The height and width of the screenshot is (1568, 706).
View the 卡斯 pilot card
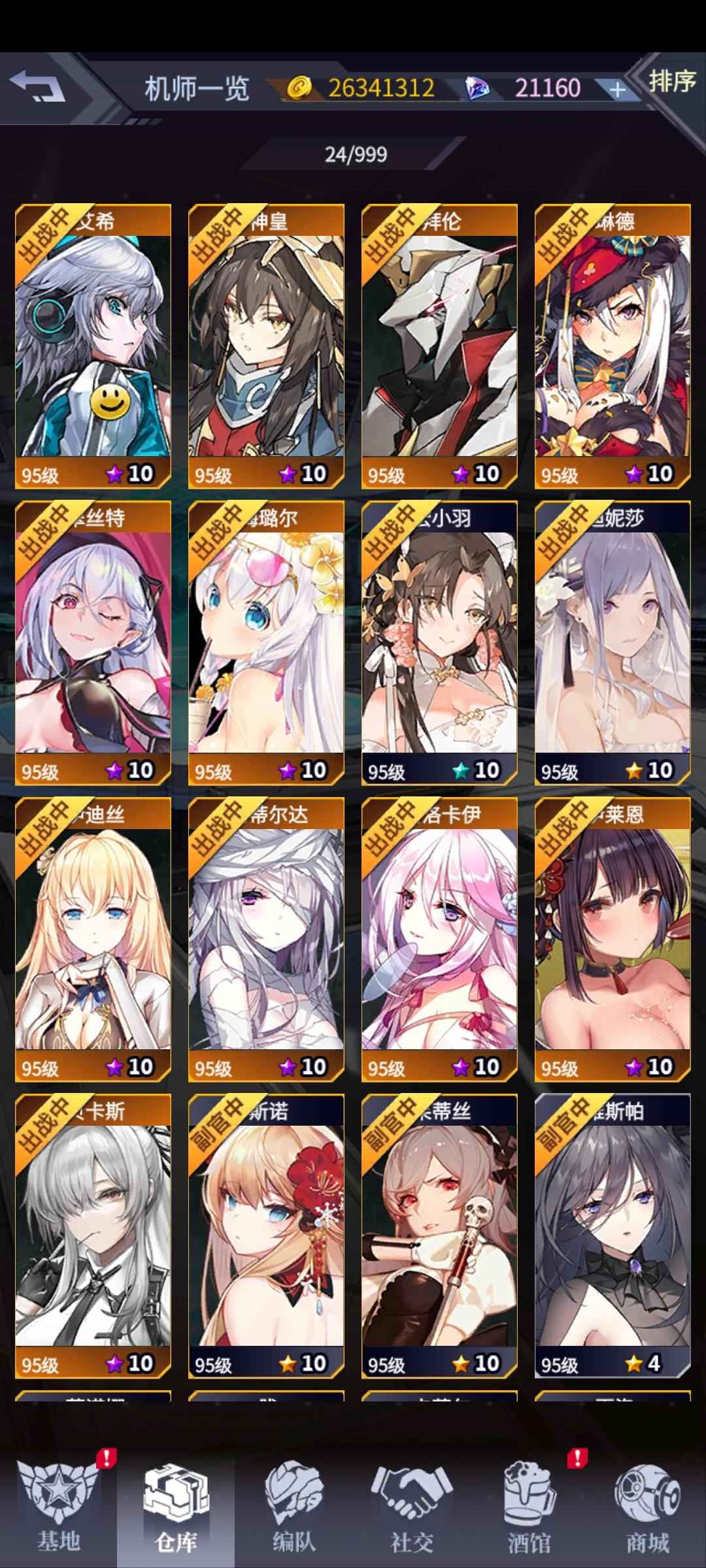(93, 1236)
